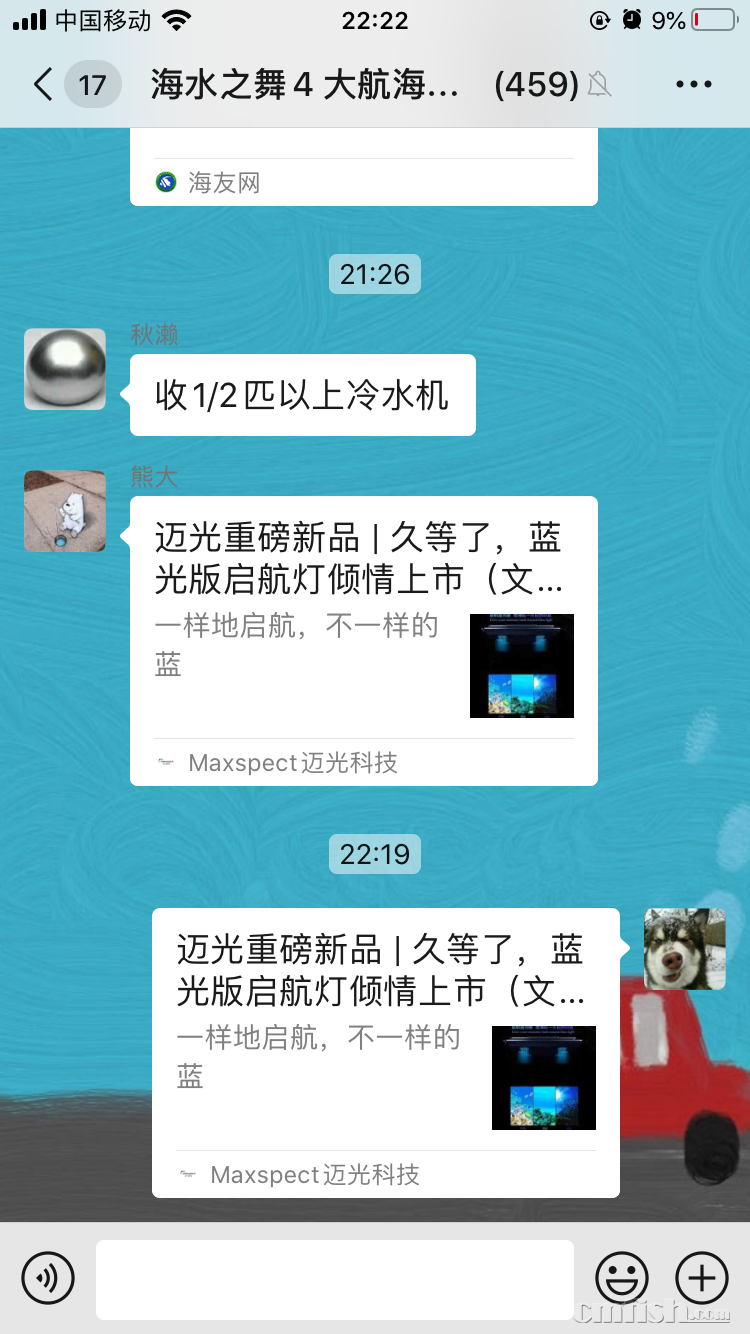Screen dimensions: 750x1334
Task: Open the emoji picker
Action: (622, 1278)
